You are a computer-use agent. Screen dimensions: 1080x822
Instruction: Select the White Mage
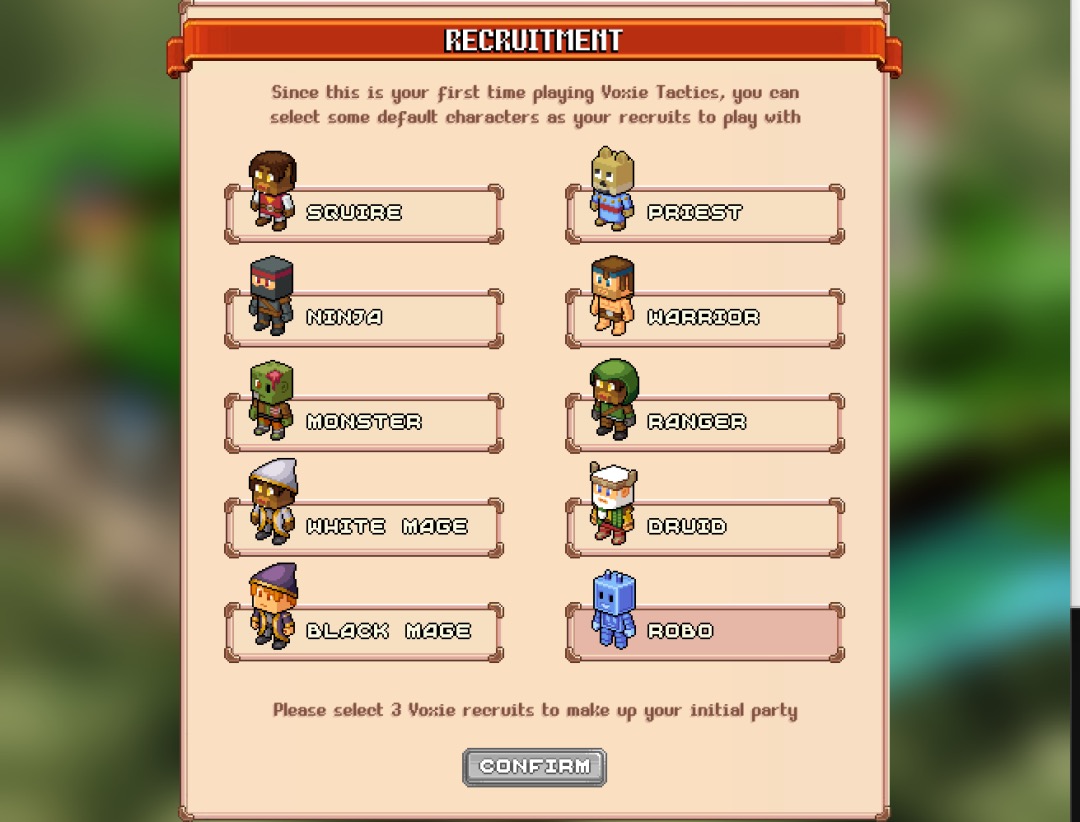[x=364, y=527]
